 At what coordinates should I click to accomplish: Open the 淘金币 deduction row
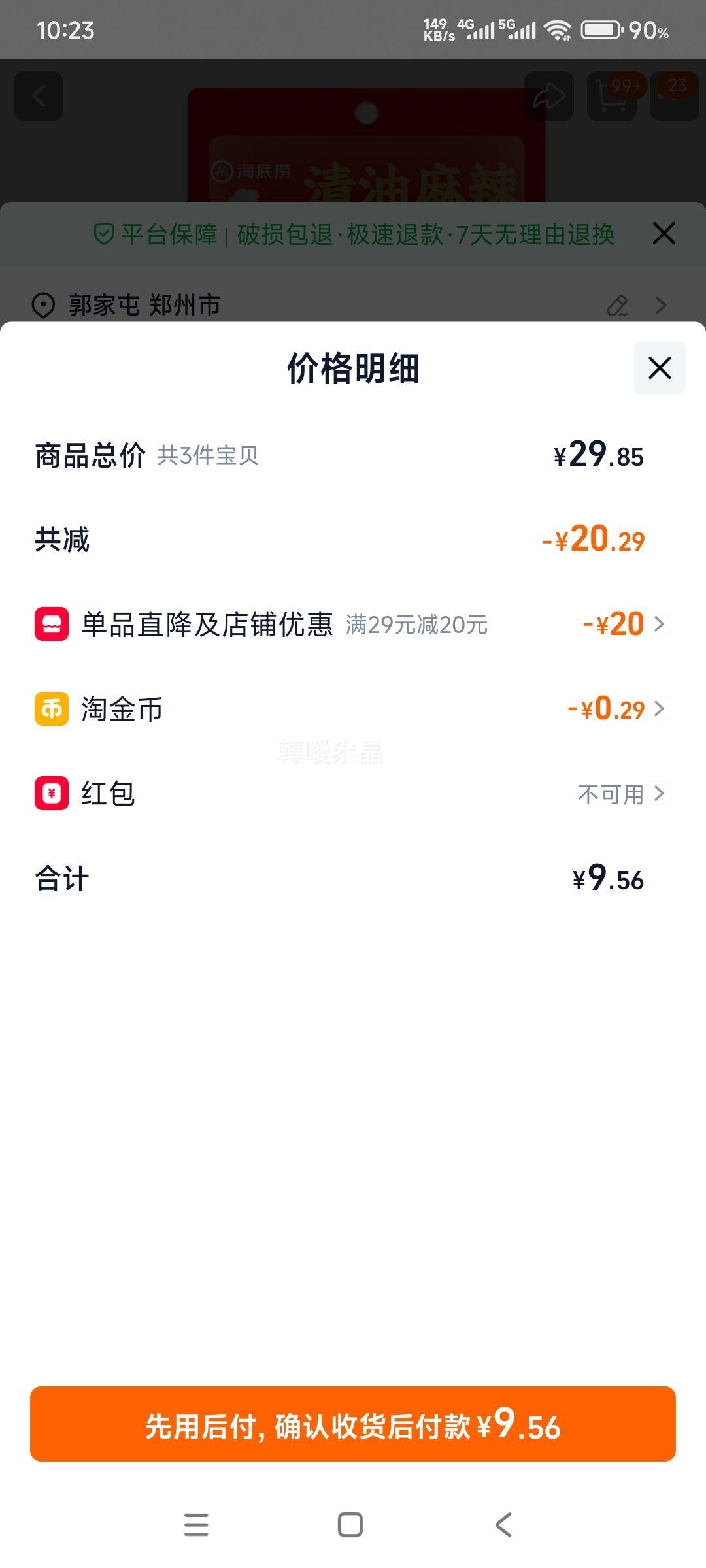(x=353, y=709)
